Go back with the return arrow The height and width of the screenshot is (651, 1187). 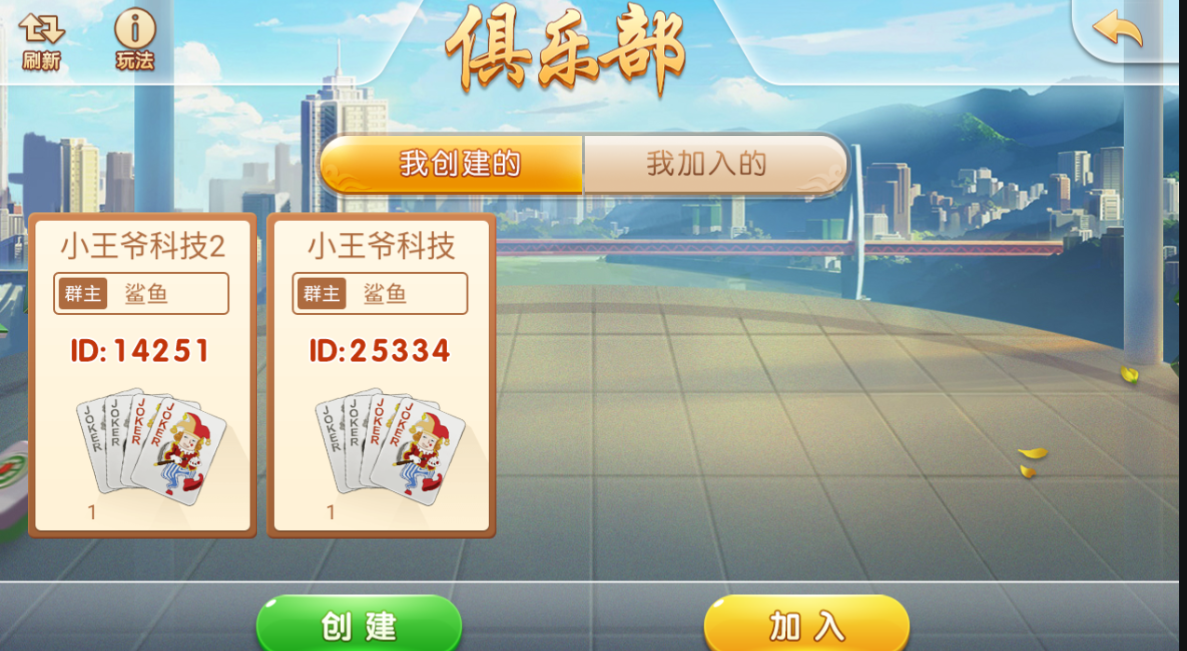coord(1118,32)
